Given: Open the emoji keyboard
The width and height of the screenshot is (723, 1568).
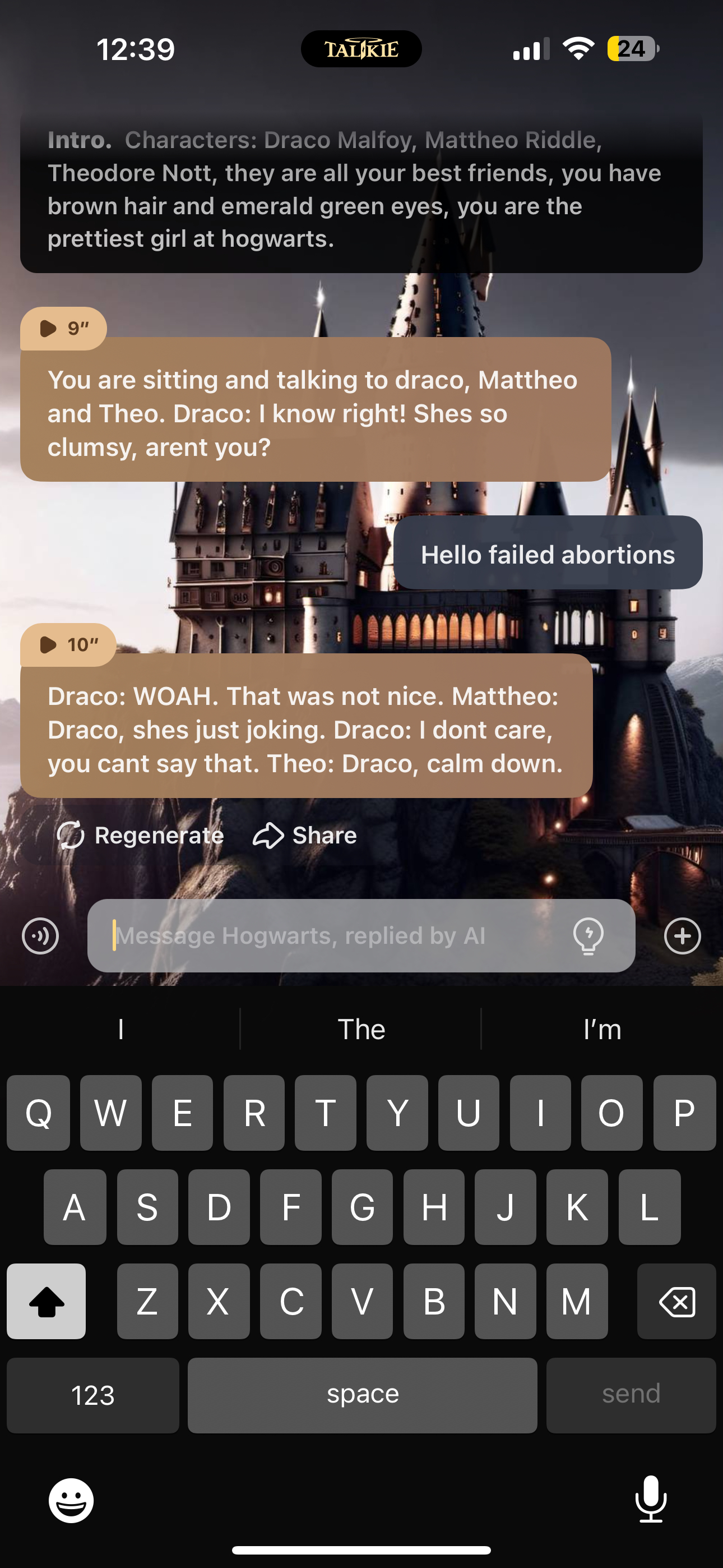Looking at the screenshot, I should (71, 1501).
